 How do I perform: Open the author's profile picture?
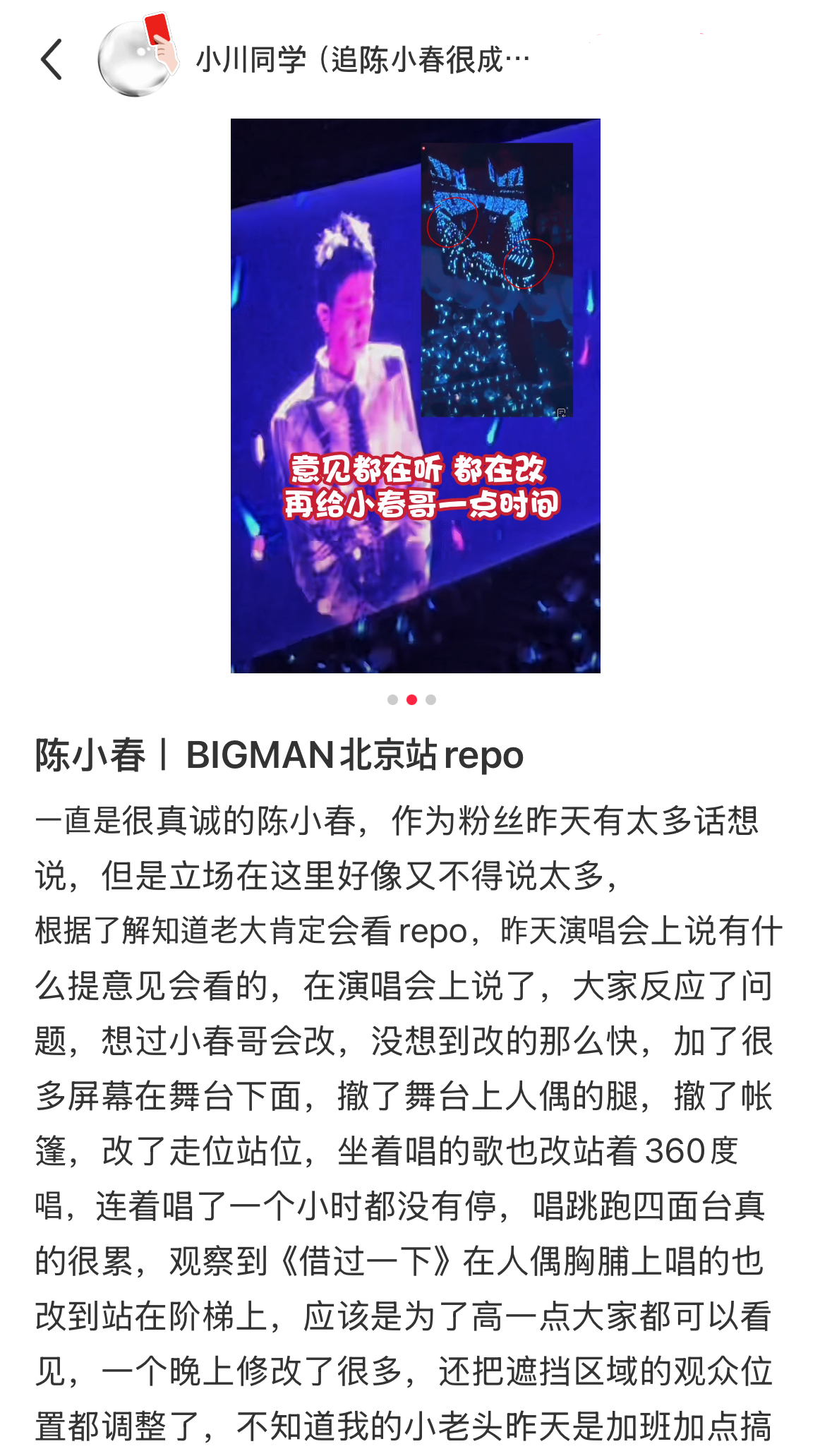click(x=138, y=56)
